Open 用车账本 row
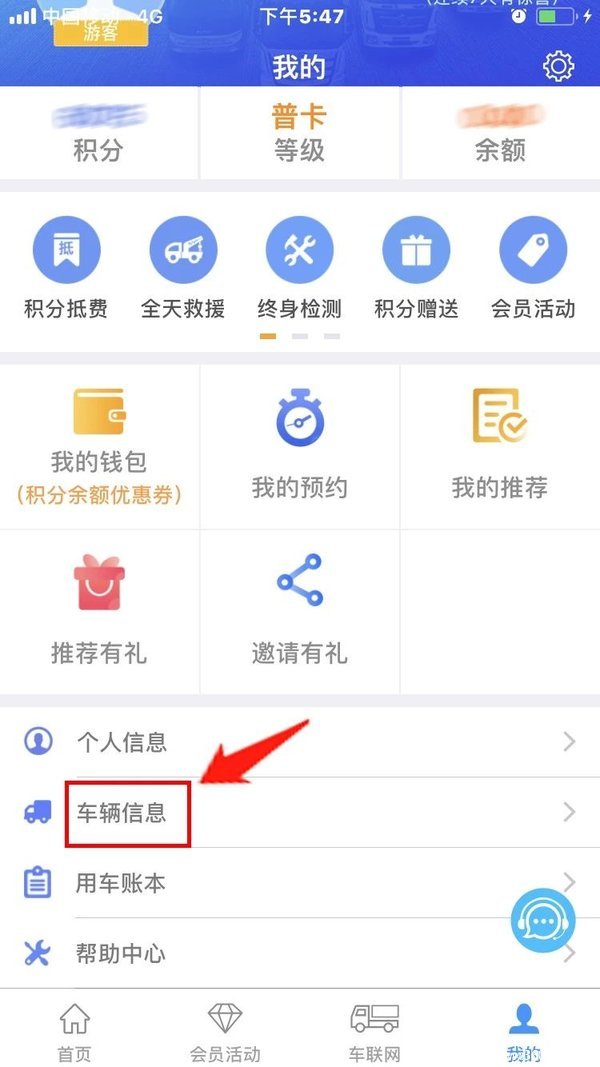The height and width of the screenshot is (1067, 600). tap(300, 883)
